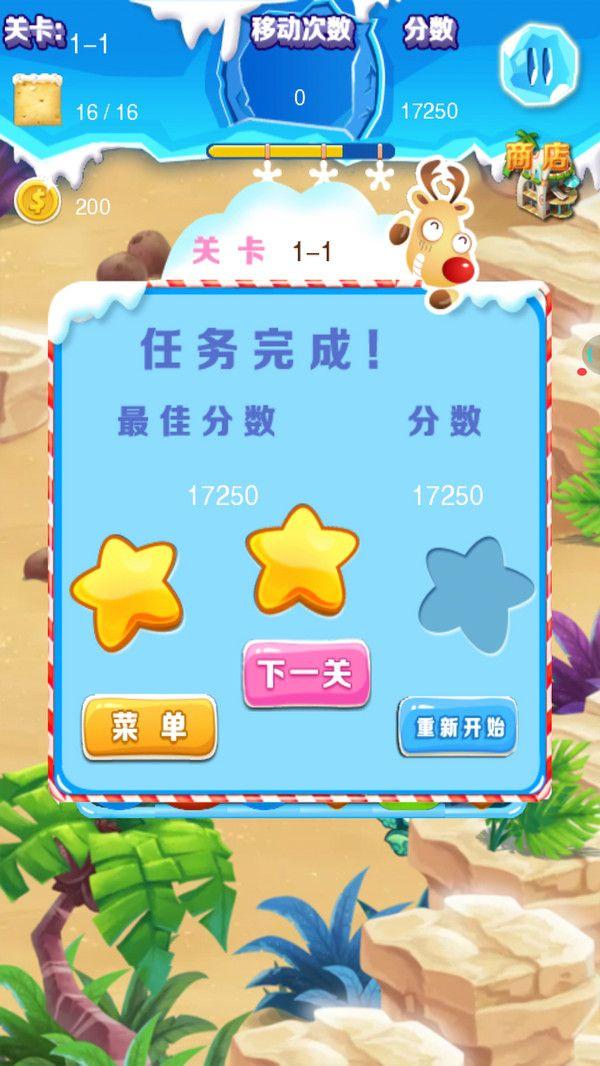Pause the game with the ice icon
This screenshot has width=600, height=1066.
point(539,62)
